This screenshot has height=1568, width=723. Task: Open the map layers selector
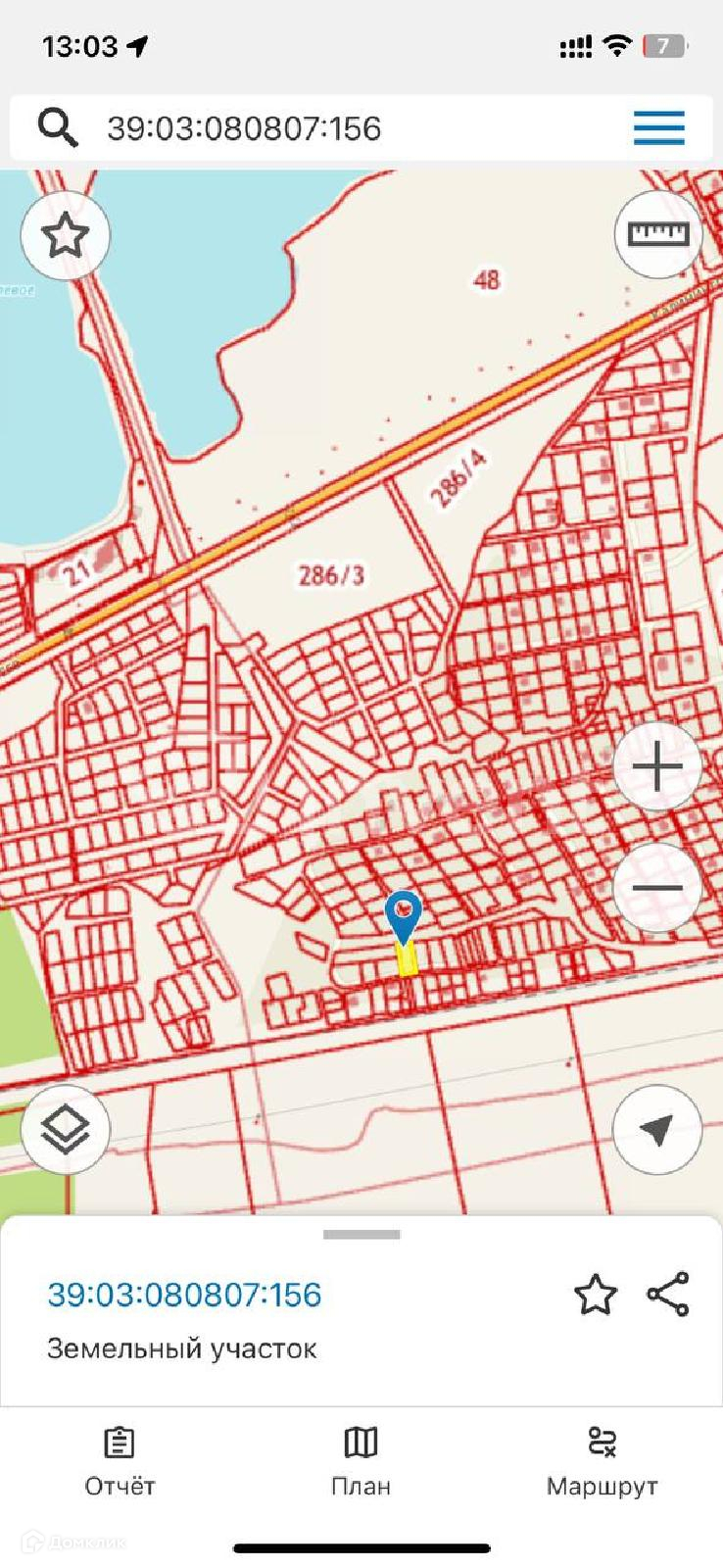(x=65, y=1130)
